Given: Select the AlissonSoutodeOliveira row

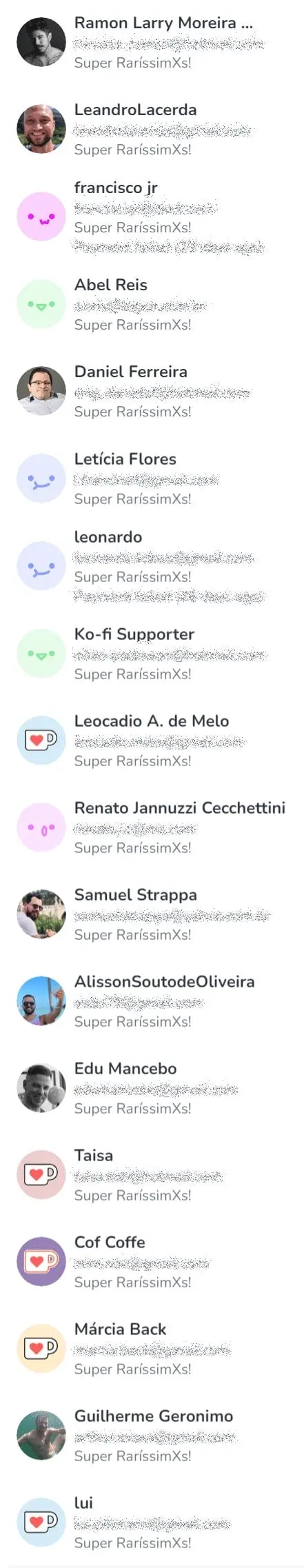Looking at the screenshot, I should [152, 1001].
